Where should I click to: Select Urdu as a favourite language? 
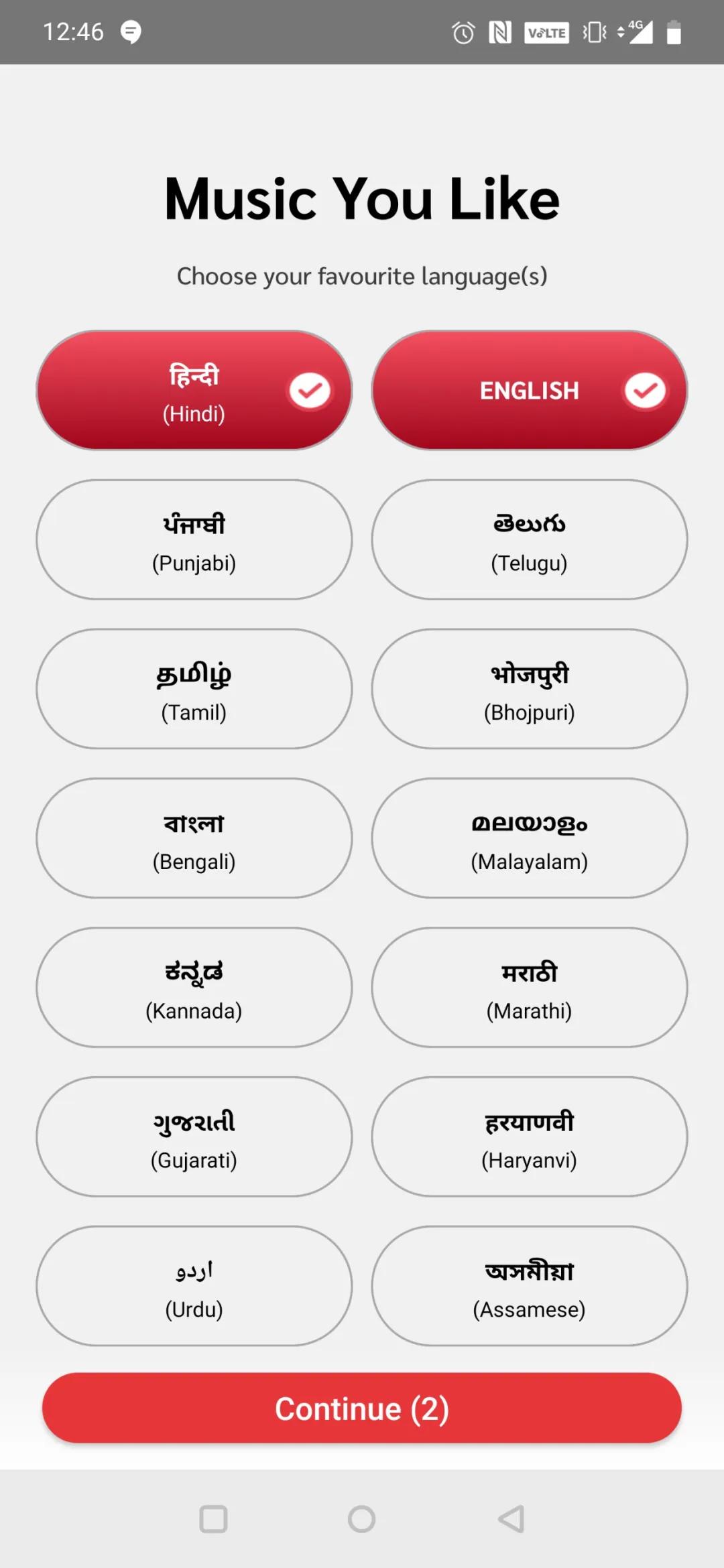pos(194,1287)
